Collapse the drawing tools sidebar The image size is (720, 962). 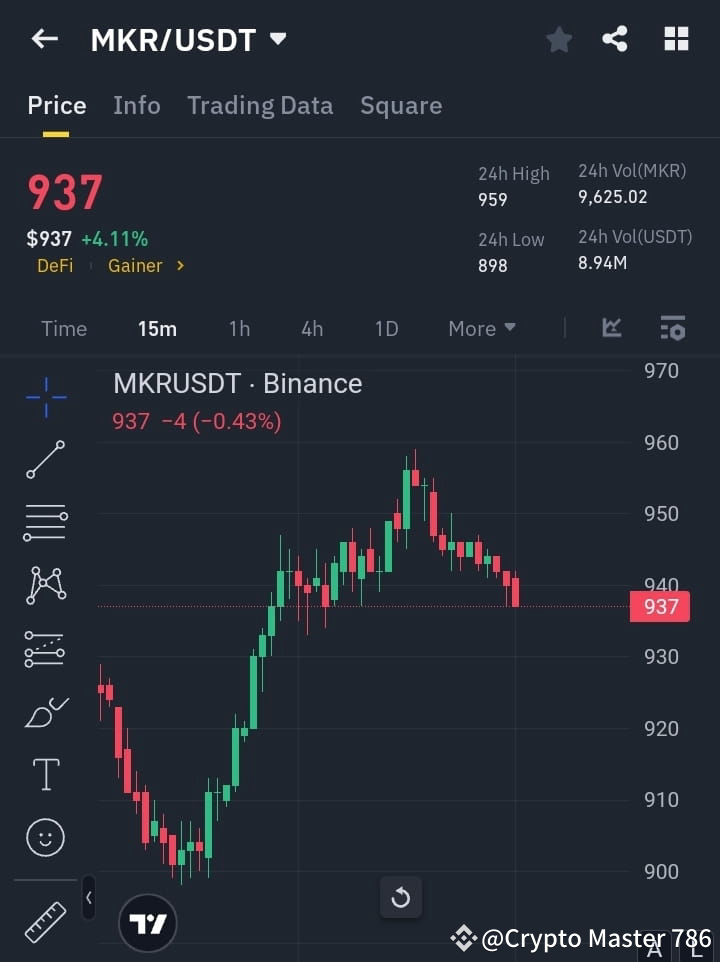(88, 898)
